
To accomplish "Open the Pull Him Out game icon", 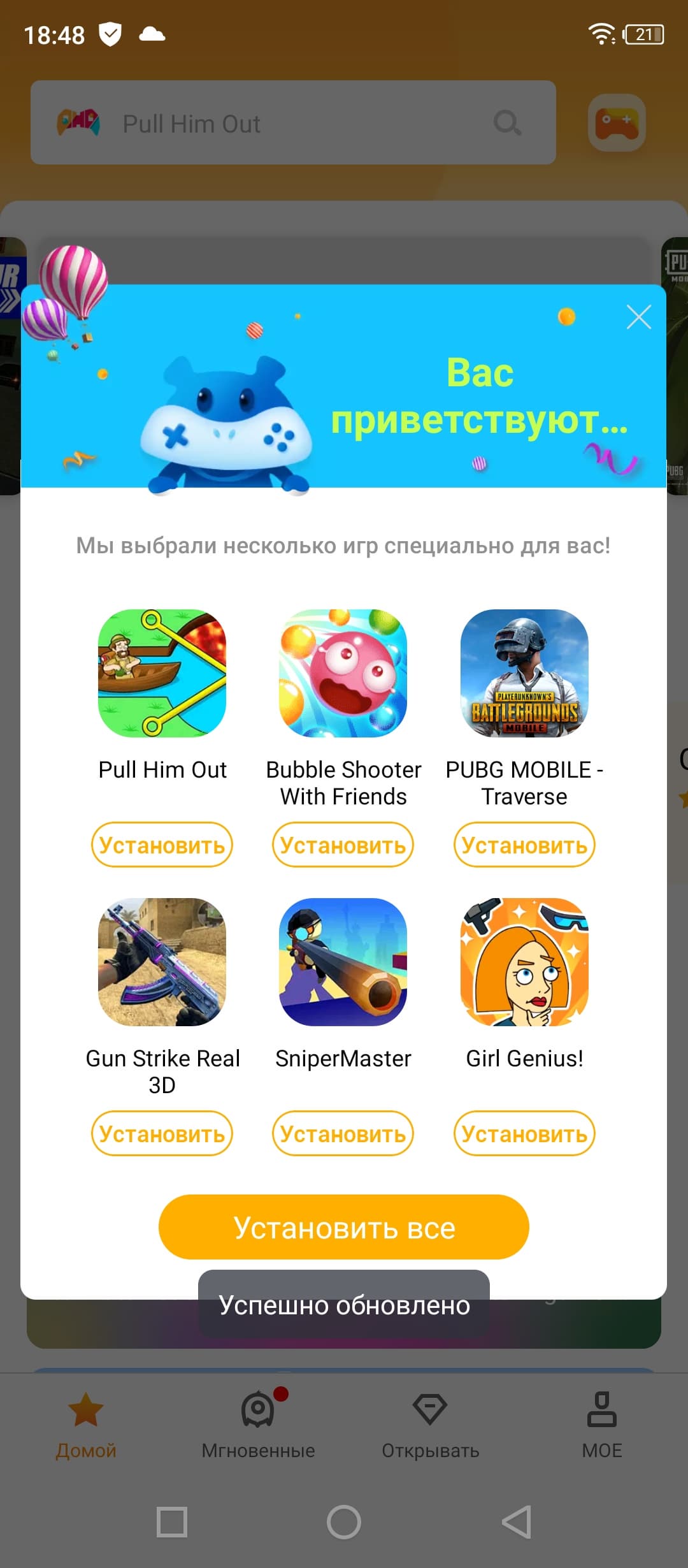I will click(x=162, y=673).
